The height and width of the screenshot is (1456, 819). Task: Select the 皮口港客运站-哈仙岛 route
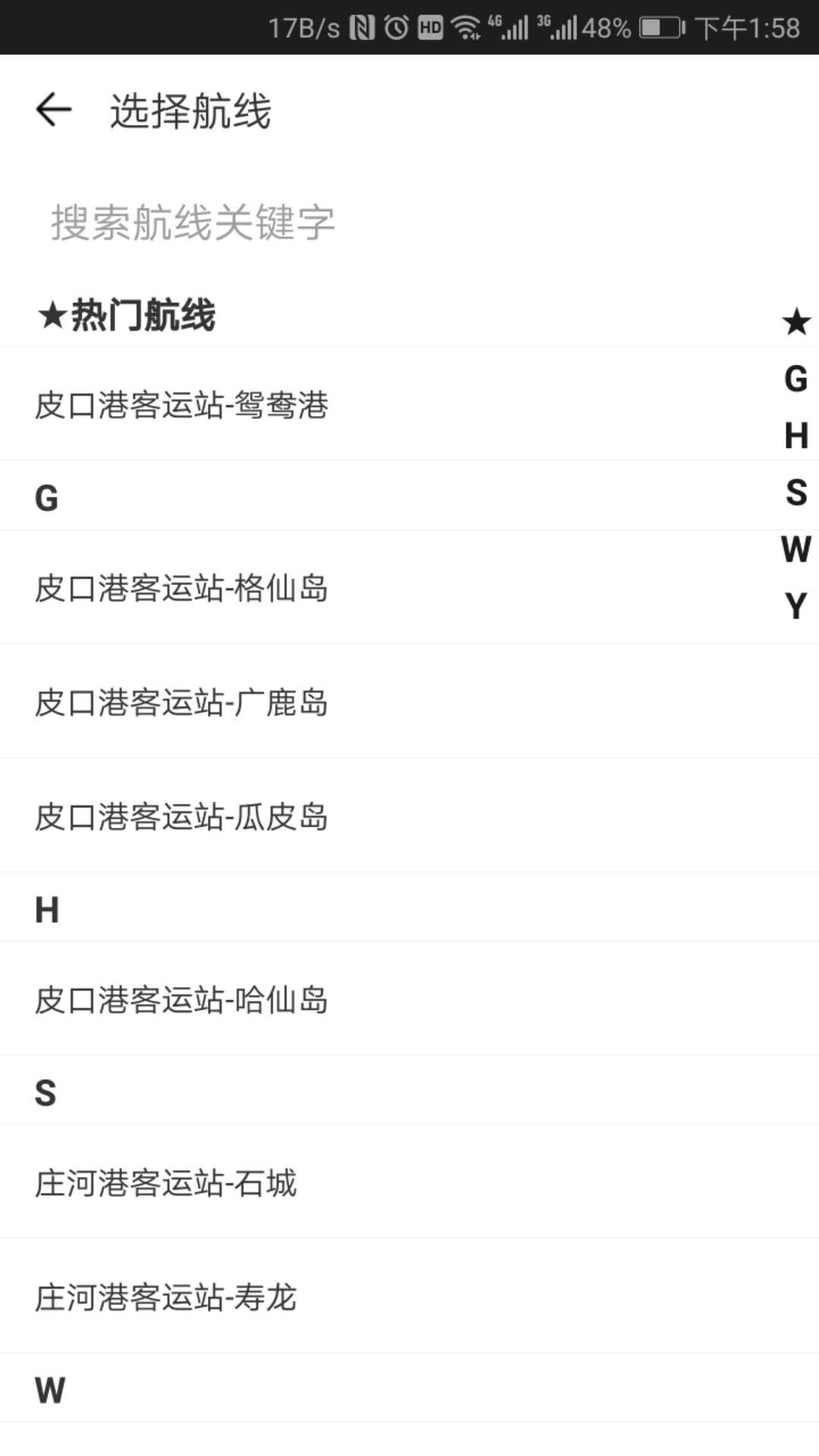180,999
